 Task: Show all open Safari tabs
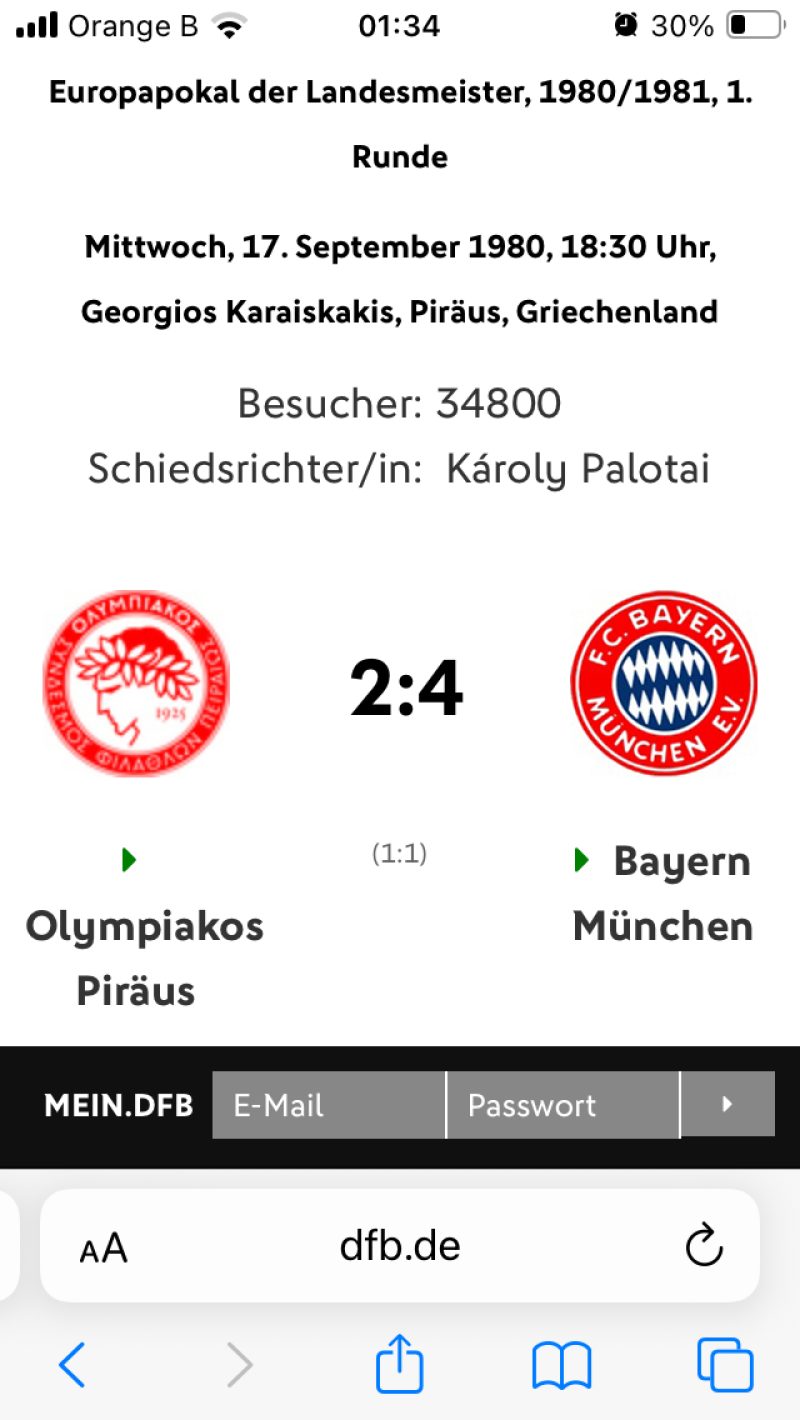[724, 1364]
